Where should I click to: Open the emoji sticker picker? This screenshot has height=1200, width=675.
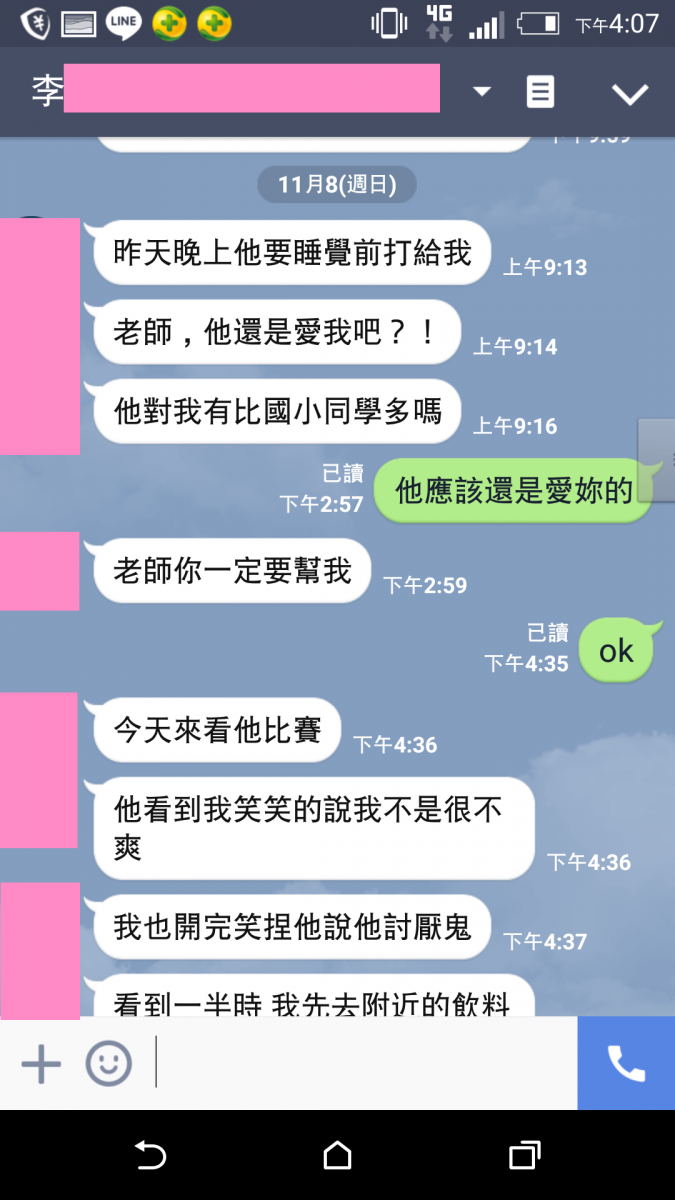click(x=108, y=1063)
